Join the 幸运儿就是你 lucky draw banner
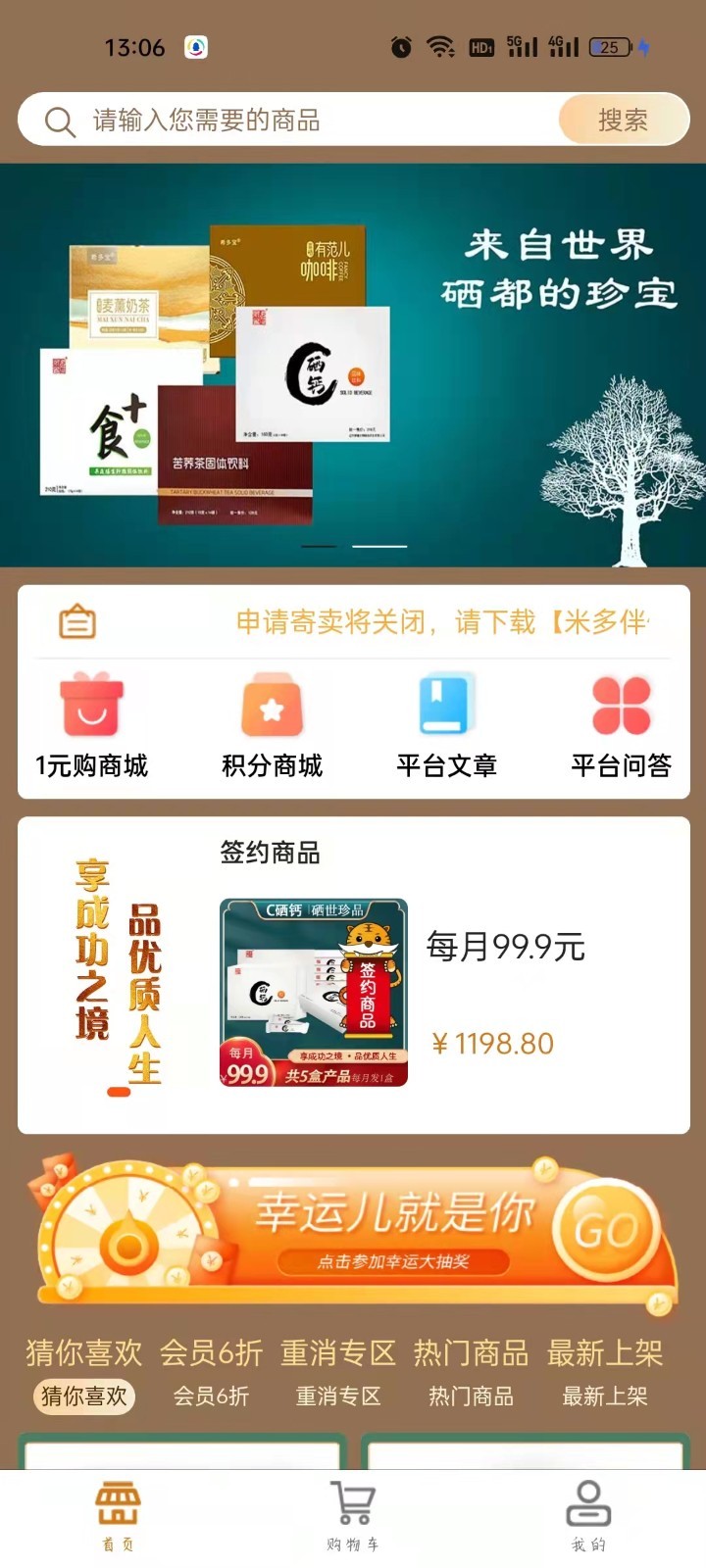The image size is (706, 1568). tap(355, 1232)
